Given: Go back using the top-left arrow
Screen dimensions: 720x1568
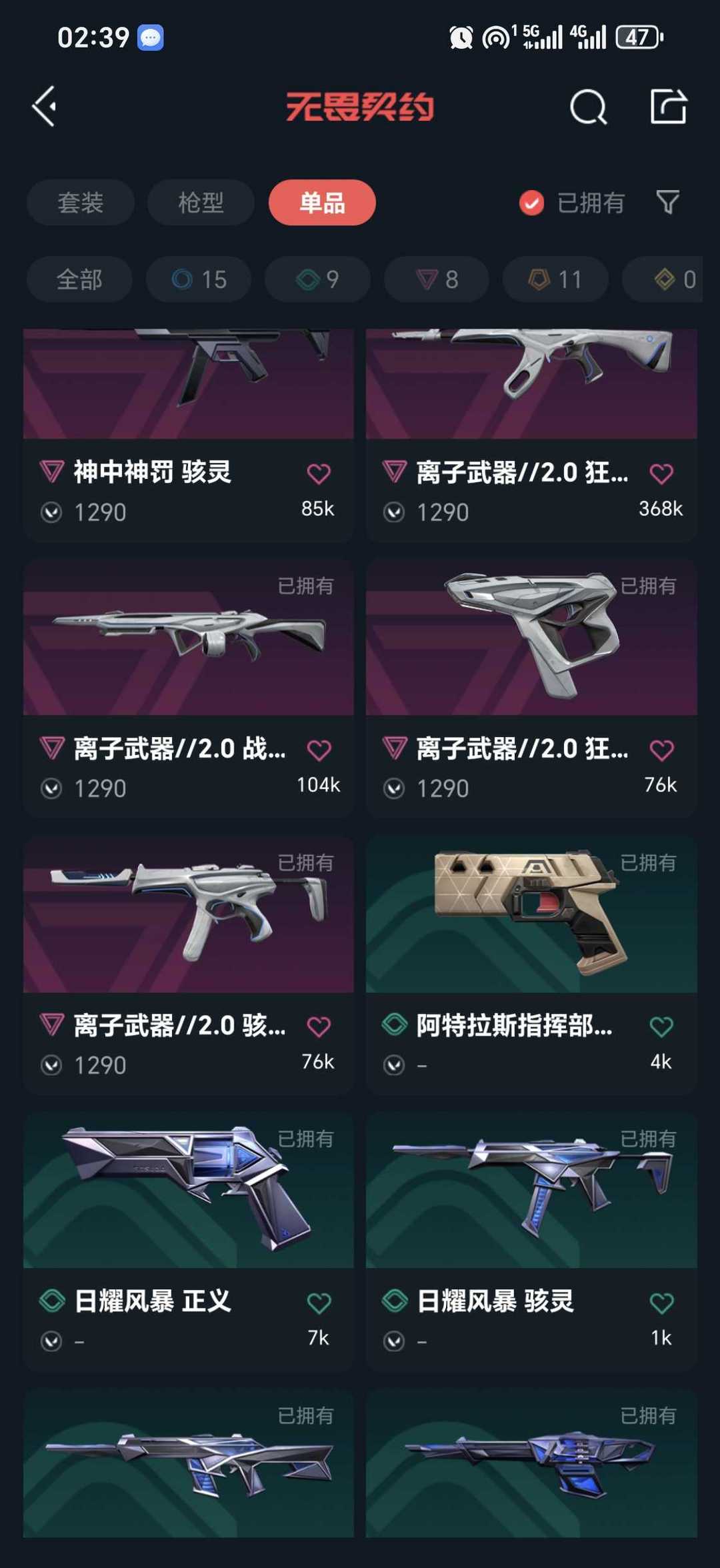Looking at the screenshot, I should [45, 106].
